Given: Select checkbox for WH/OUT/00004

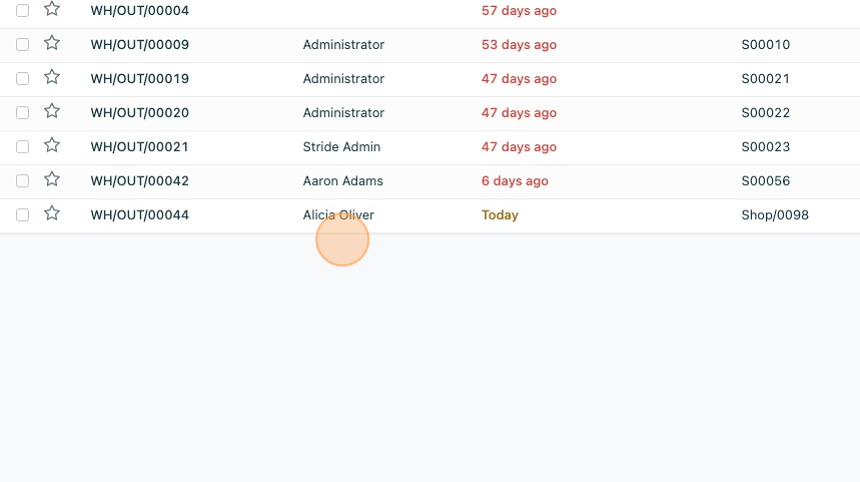Looking at the screenshot, I should point(22,11).
